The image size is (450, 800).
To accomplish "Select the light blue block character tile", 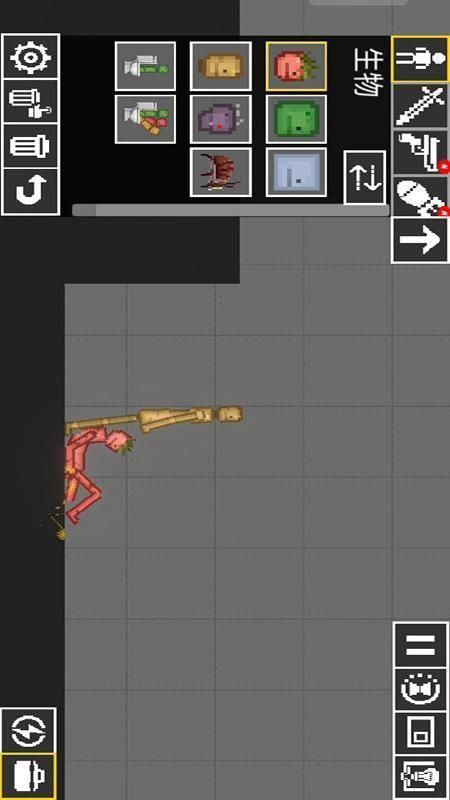I will point(296,172).
